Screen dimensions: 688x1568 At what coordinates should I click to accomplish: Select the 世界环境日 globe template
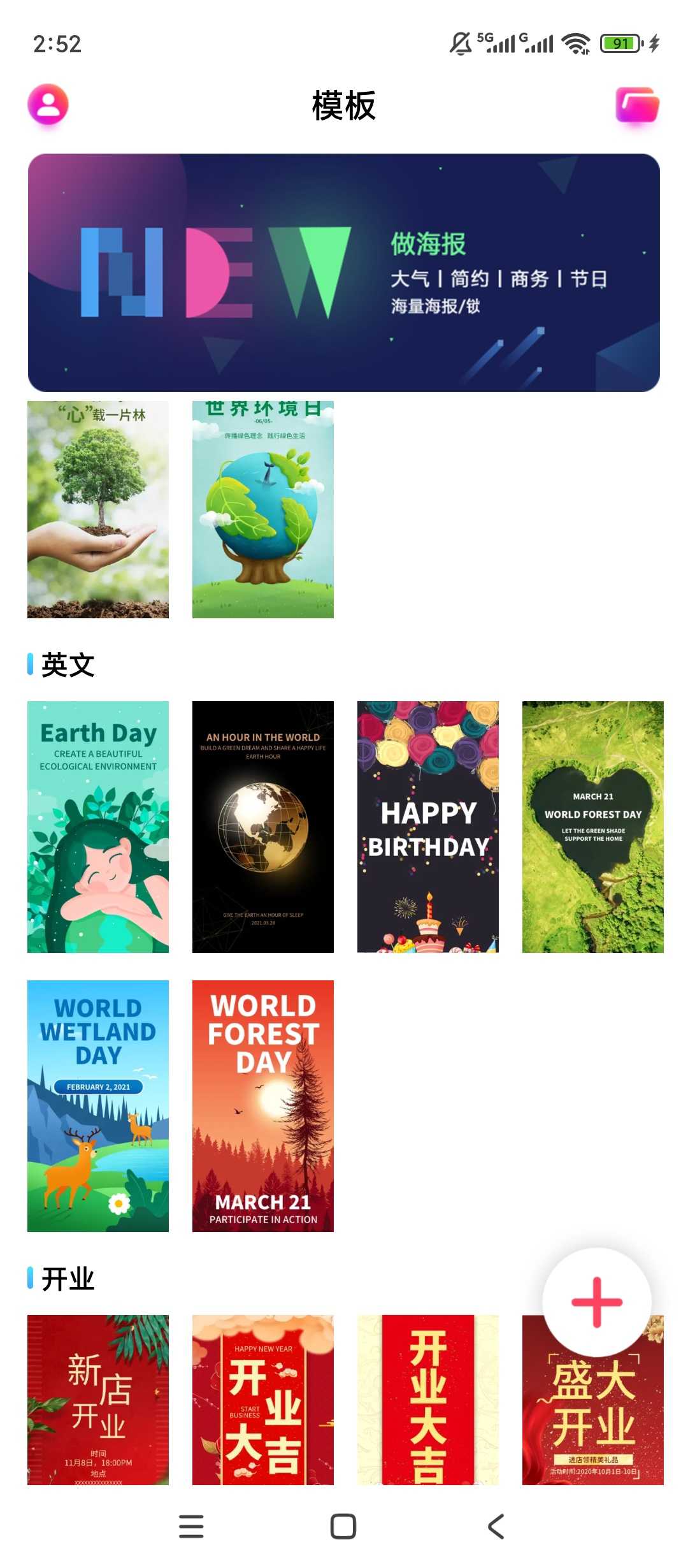[263, 509]
